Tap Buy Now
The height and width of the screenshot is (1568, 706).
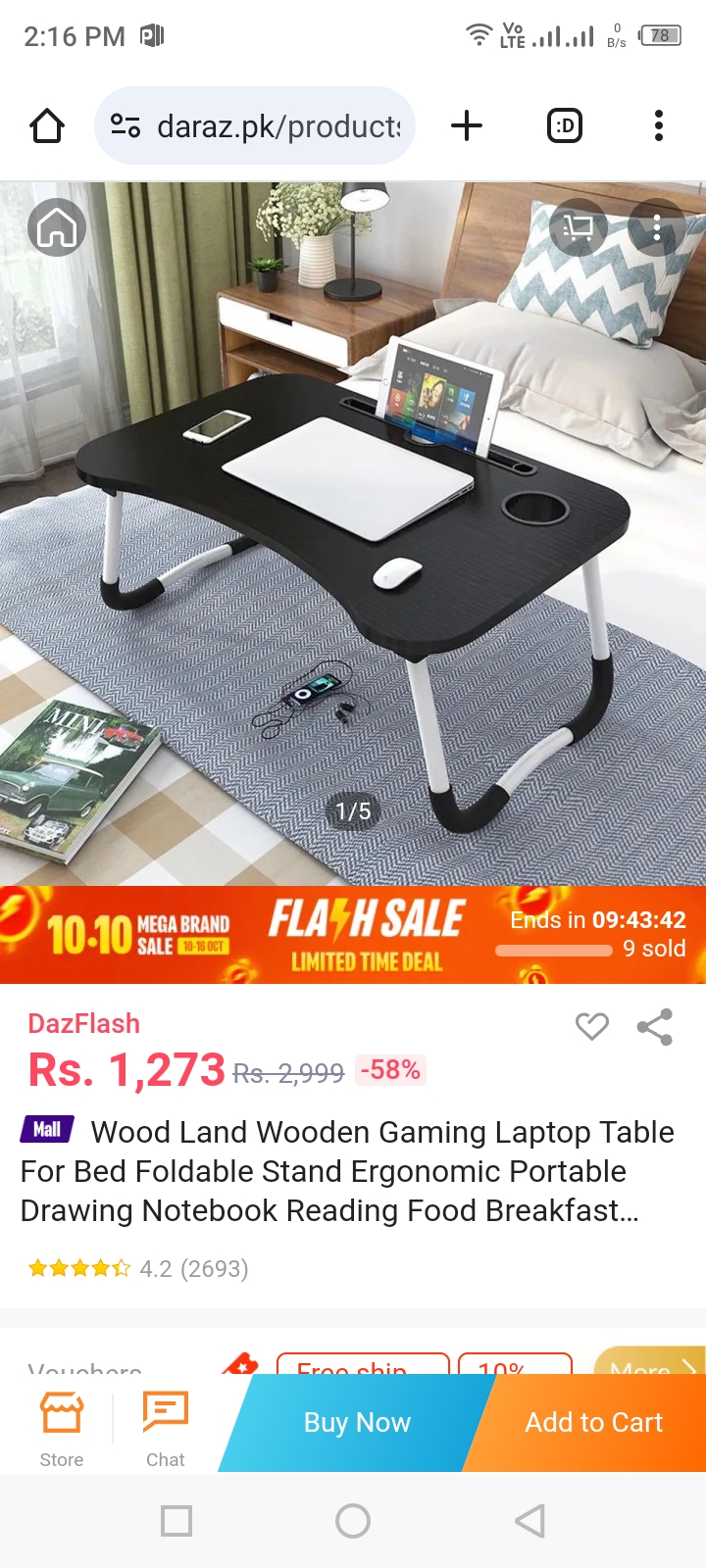[x=357, y=1422]
